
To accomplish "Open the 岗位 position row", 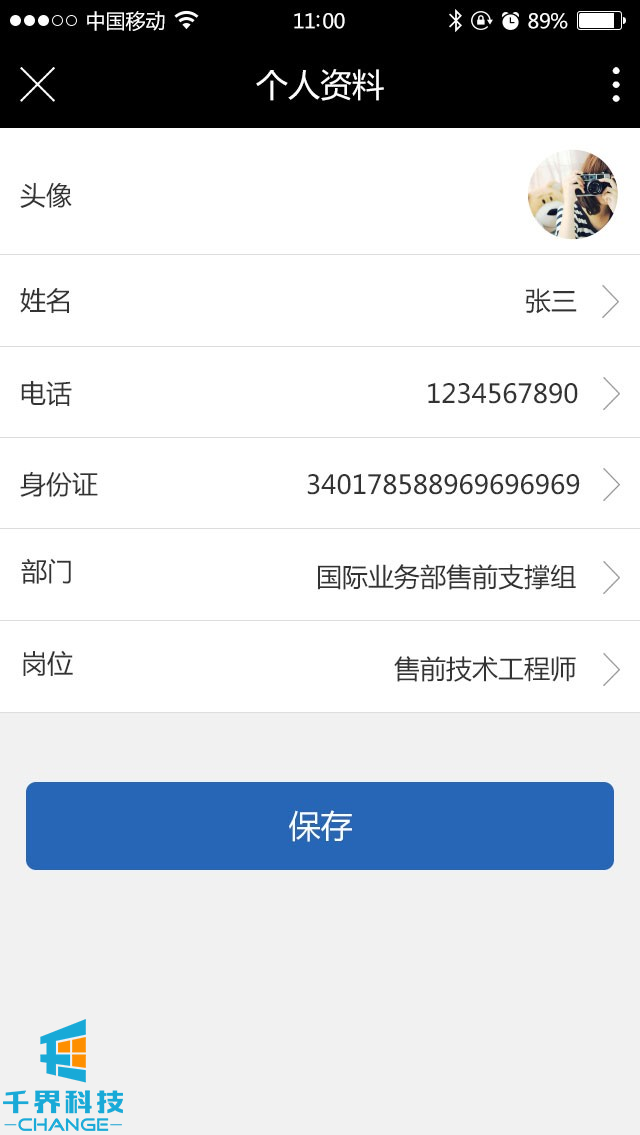I will pyautogui.click(x=320, y=667).
